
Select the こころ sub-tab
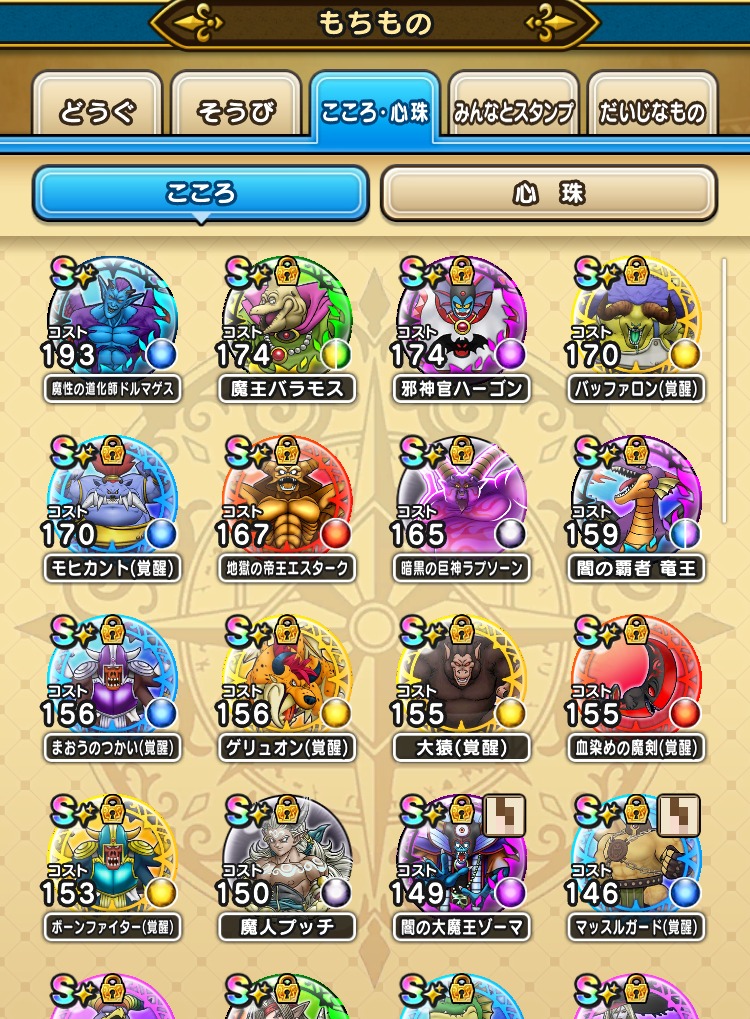[200, 193]
